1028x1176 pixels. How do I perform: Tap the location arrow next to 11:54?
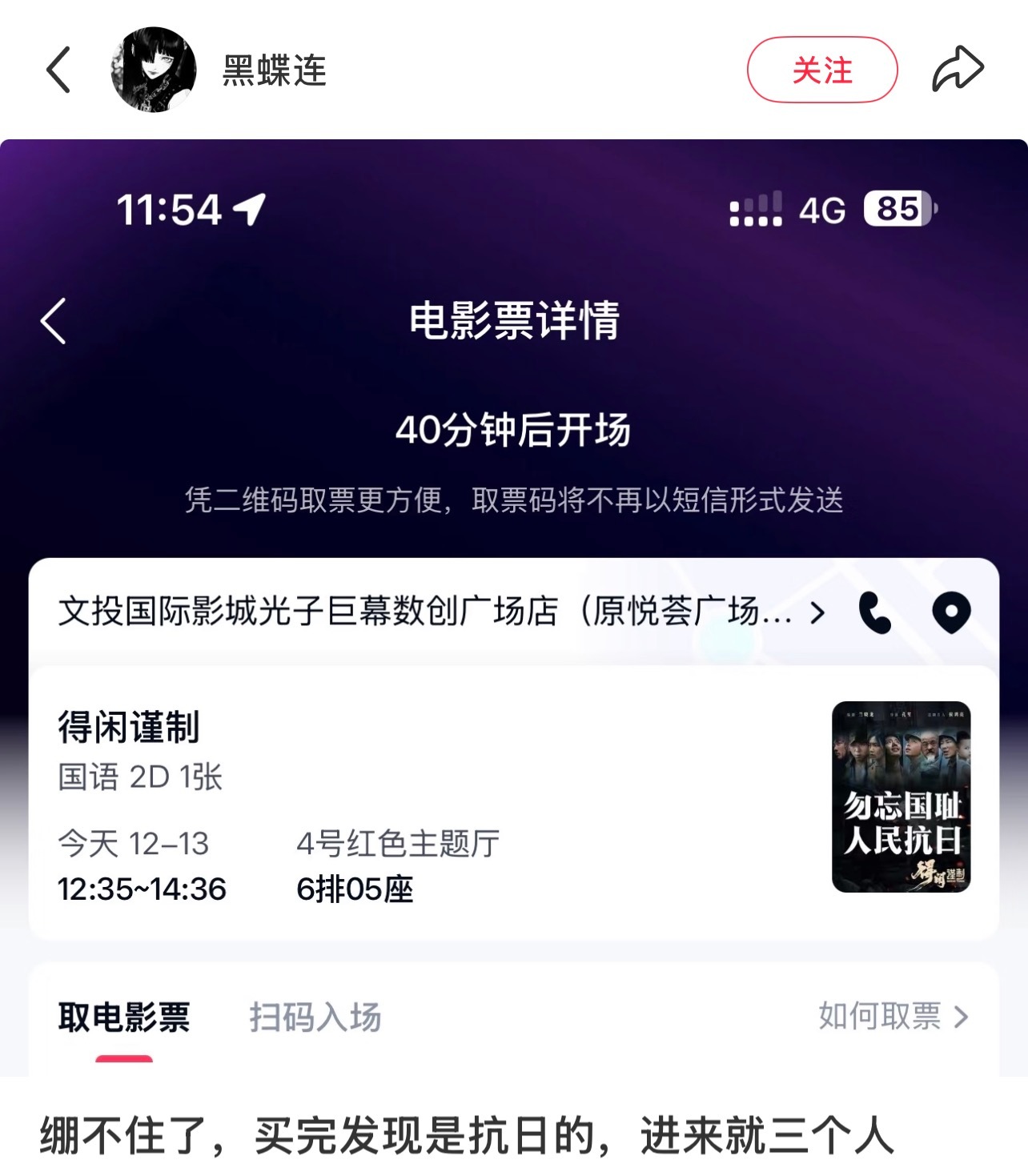pyautogui.click(x=249, y=210)
